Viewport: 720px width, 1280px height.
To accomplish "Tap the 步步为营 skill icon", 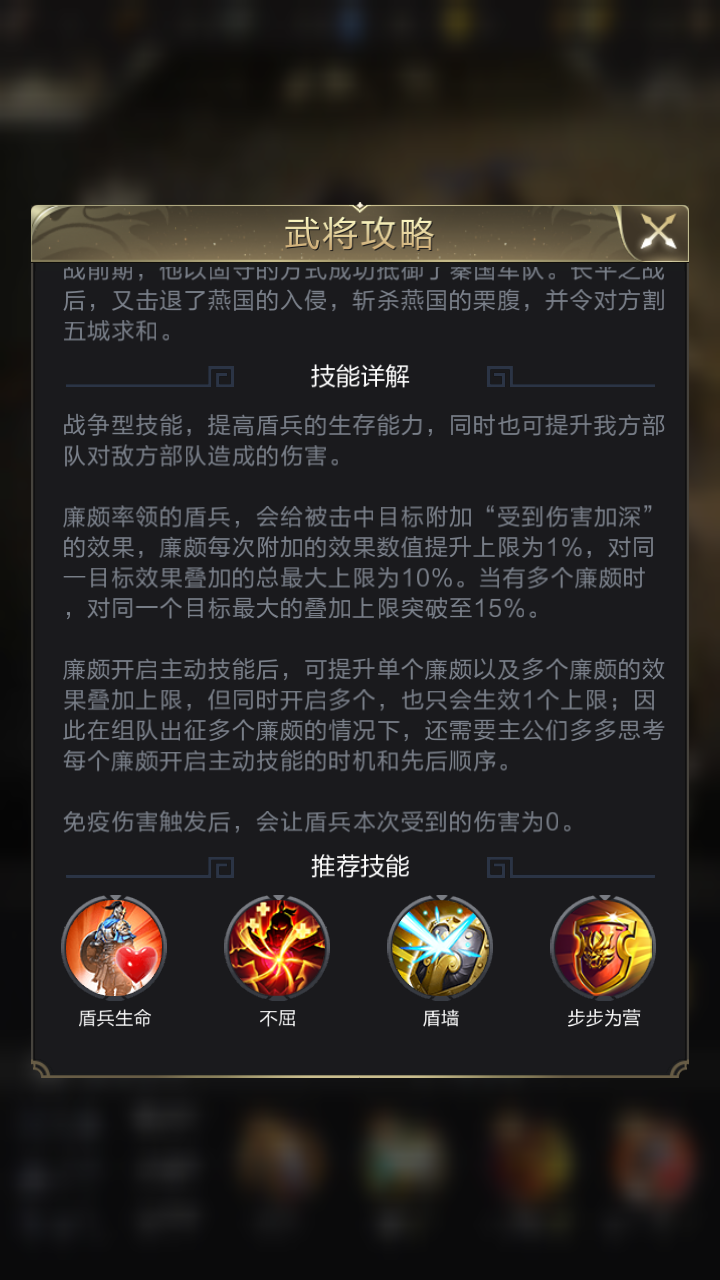I will tap(603, 947).
